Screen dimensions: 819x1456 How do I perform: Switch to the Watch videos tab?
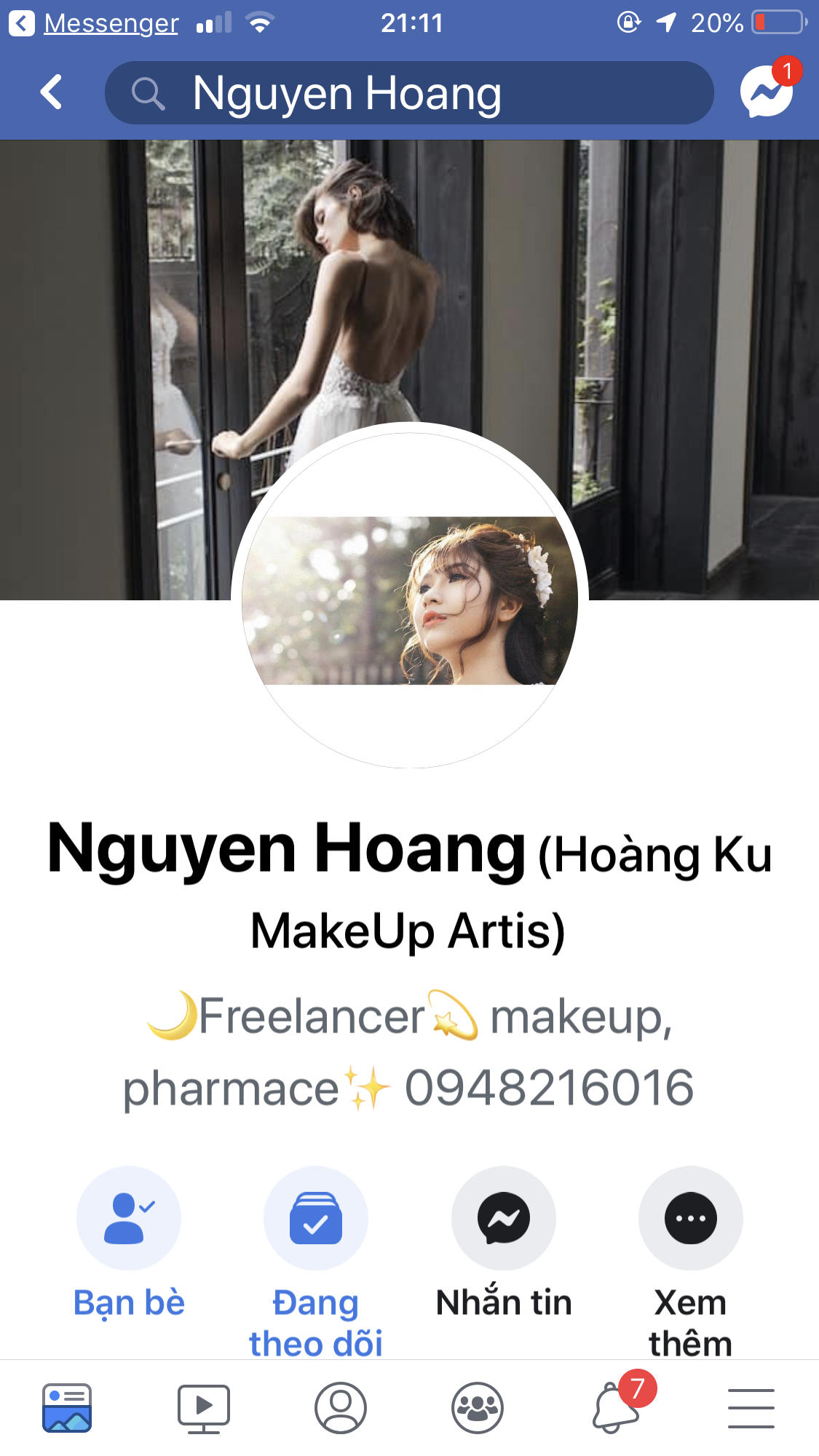[204, 1408]
